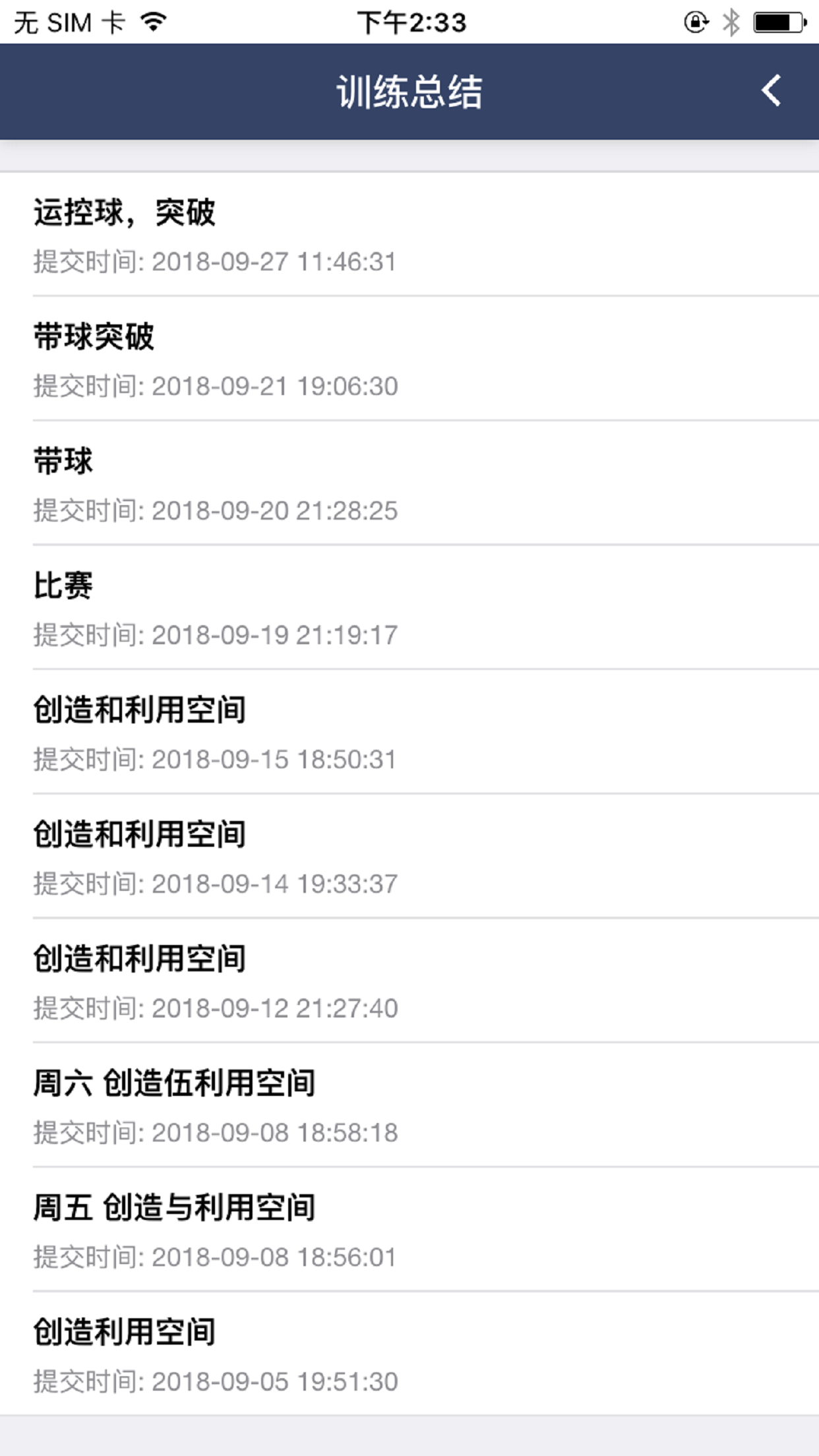
Task: Tap the back arrow in the header
Action: tap(771, 91)
